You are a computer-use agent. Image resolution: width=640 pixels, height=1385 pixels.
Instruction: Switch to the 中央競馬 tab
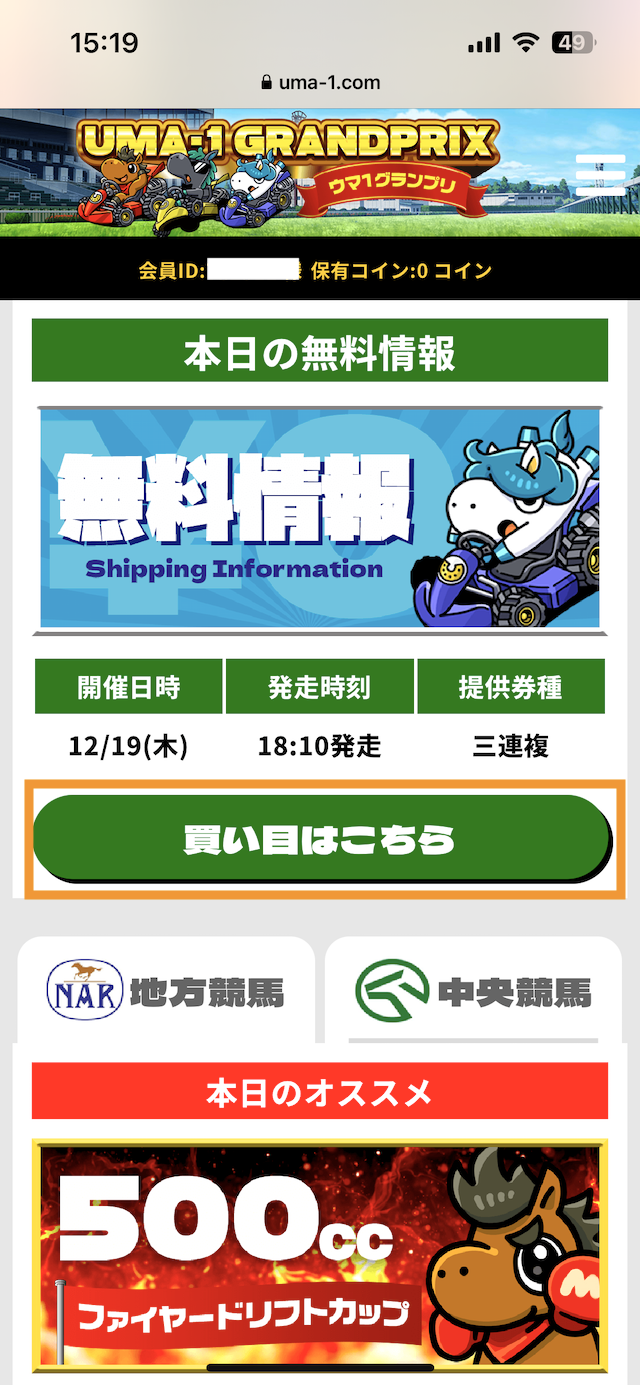(x=473, y=991)
